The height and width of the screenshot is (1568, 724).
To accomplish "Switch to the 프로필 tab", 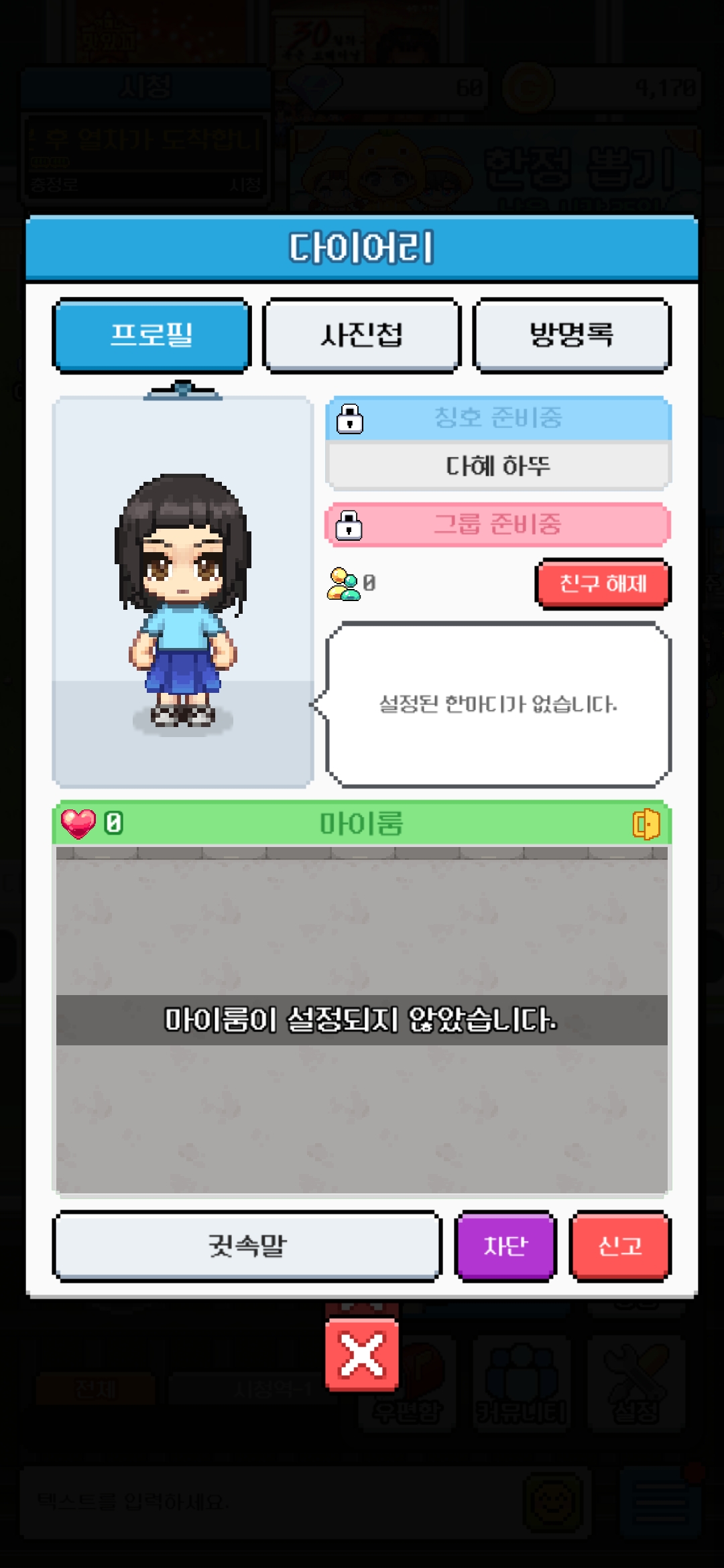I will [x=152, y=335].
